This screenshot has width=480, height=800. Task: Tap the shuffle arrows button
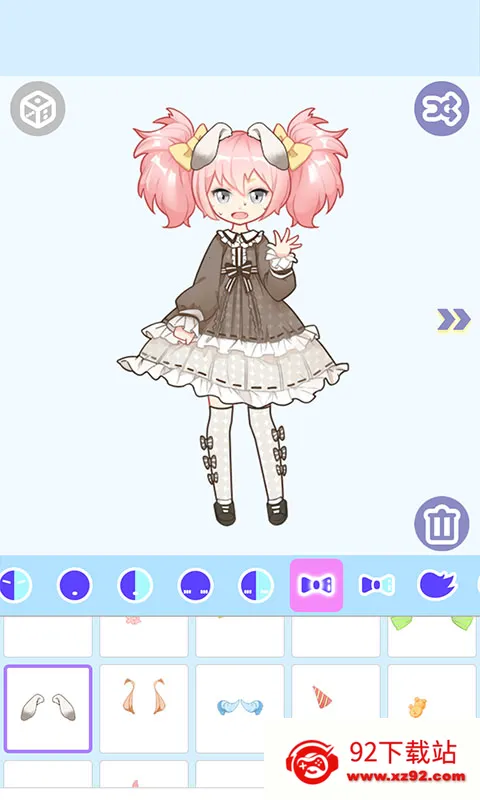point(441,109)
